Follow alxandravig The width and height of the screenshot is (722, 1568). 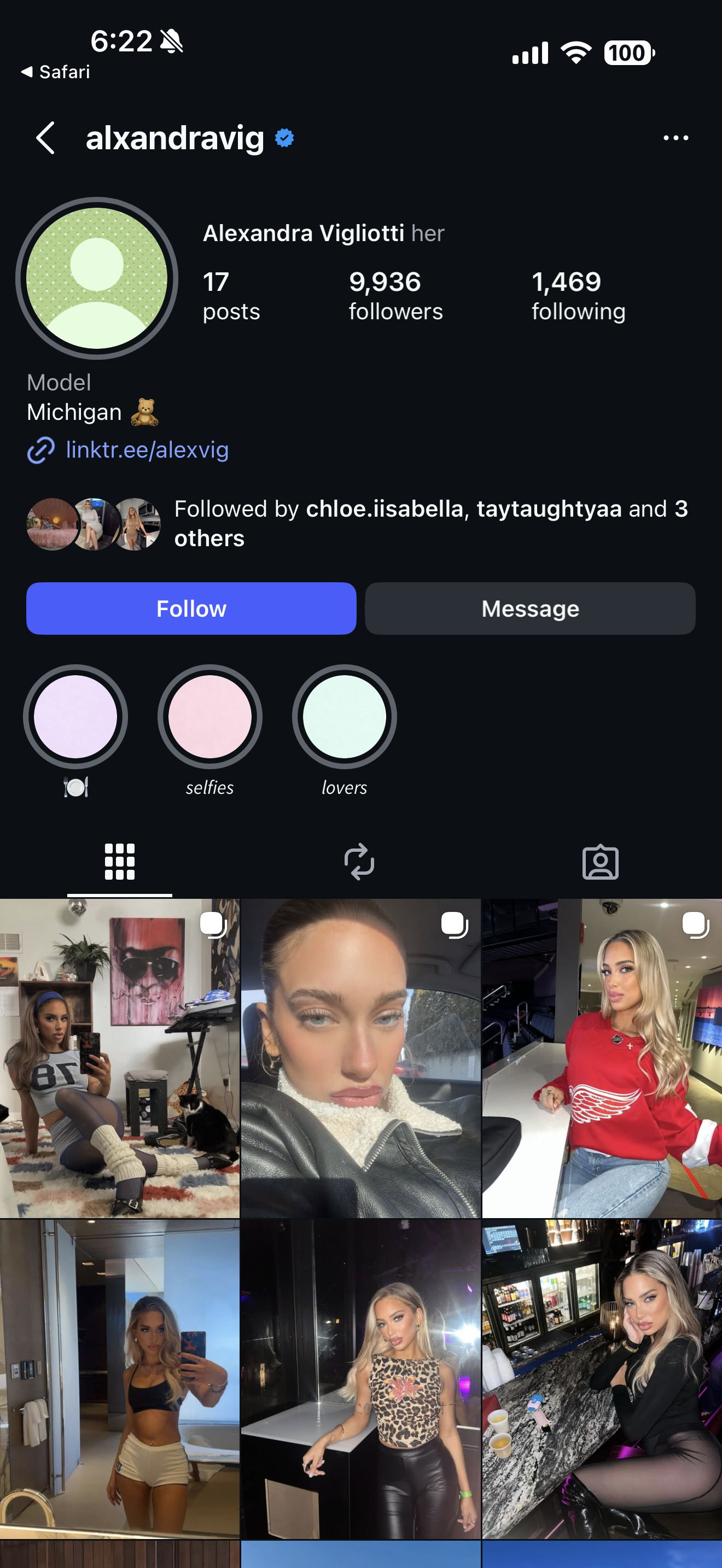pyautogui.click(x=191, y=609)
